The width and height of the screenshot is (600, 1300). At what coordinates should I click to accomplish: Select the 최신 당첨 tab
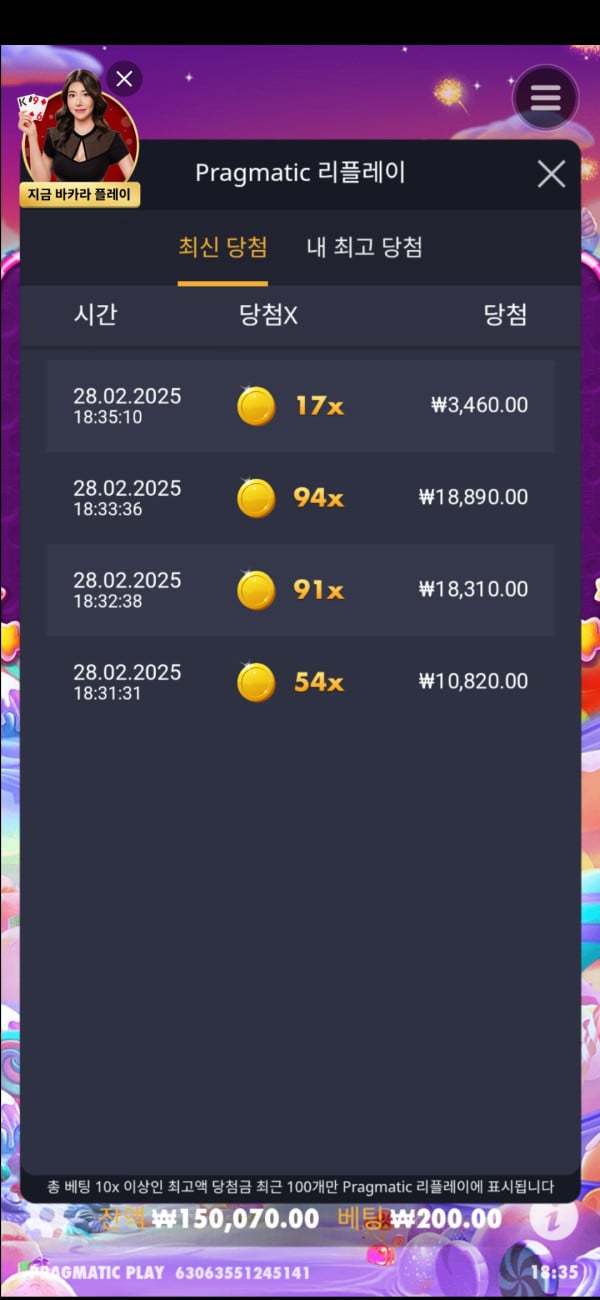222,248
